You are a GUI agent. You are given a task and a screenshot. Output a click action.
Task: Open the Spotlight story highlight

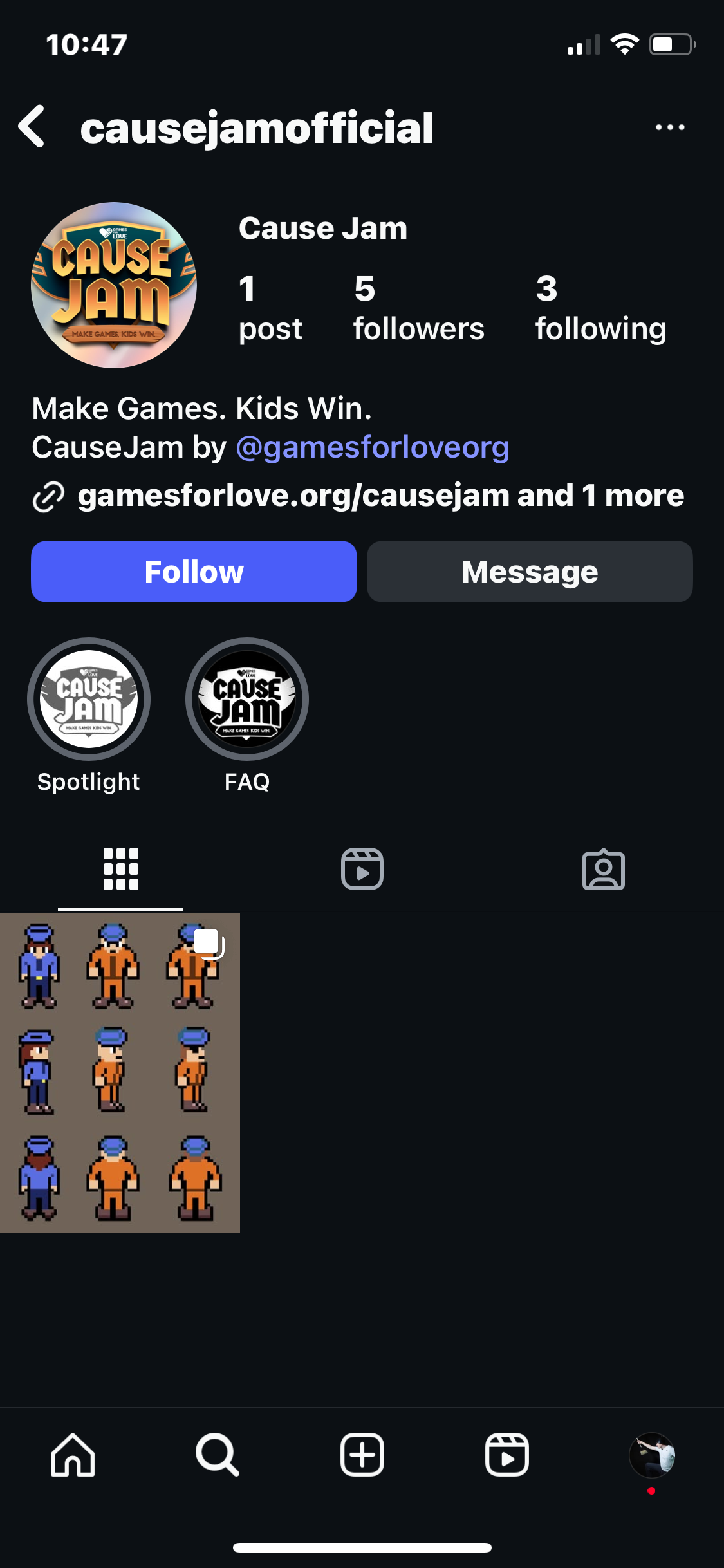click(x=89, y=699)
